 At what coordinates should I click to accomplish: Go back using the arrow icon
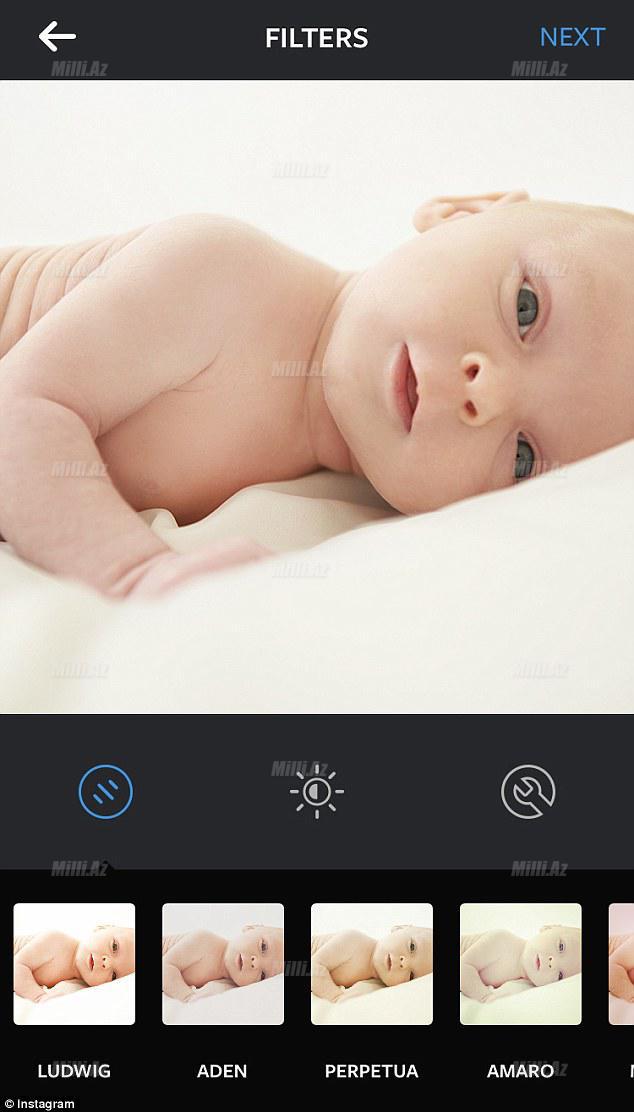pos(57,37)
